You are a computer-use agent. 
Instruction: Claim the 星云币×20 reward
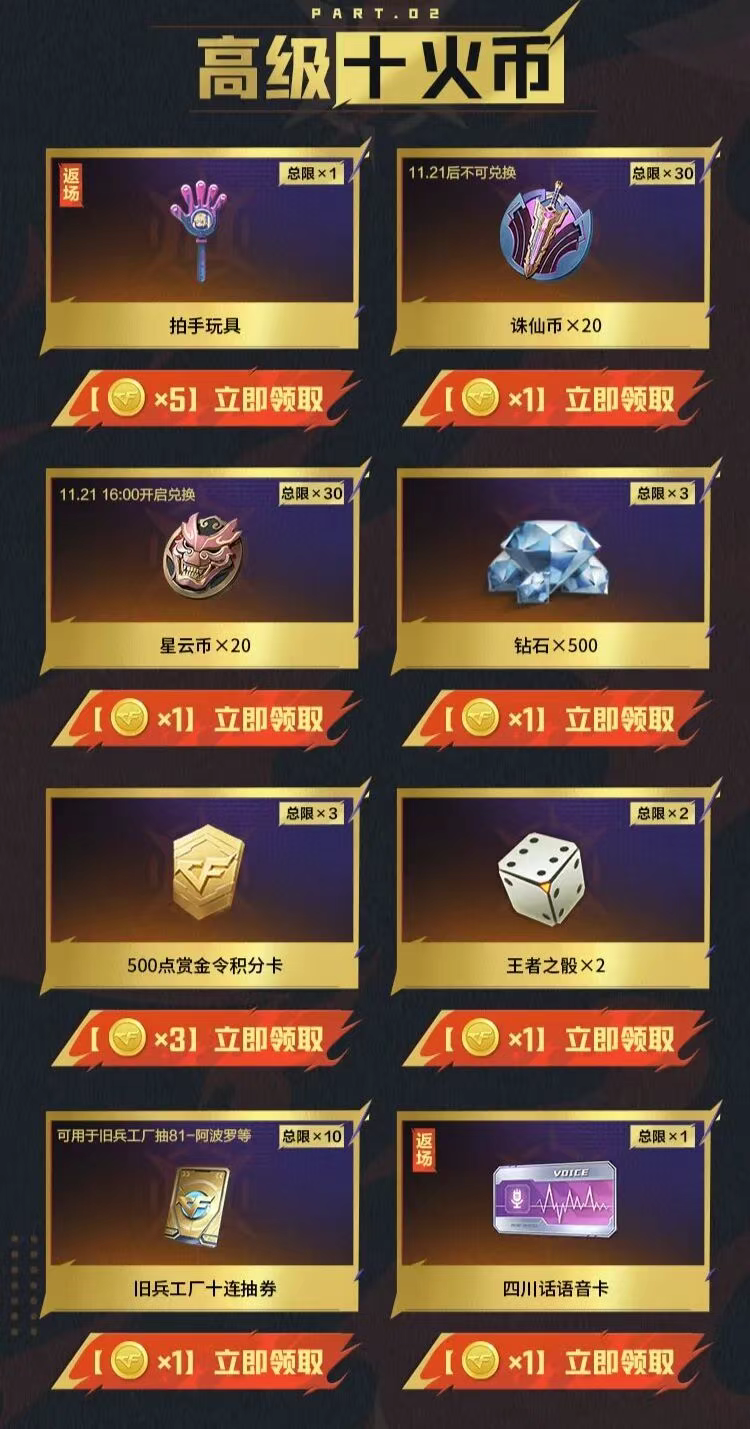pyautogui.click(x=205, y=718)
